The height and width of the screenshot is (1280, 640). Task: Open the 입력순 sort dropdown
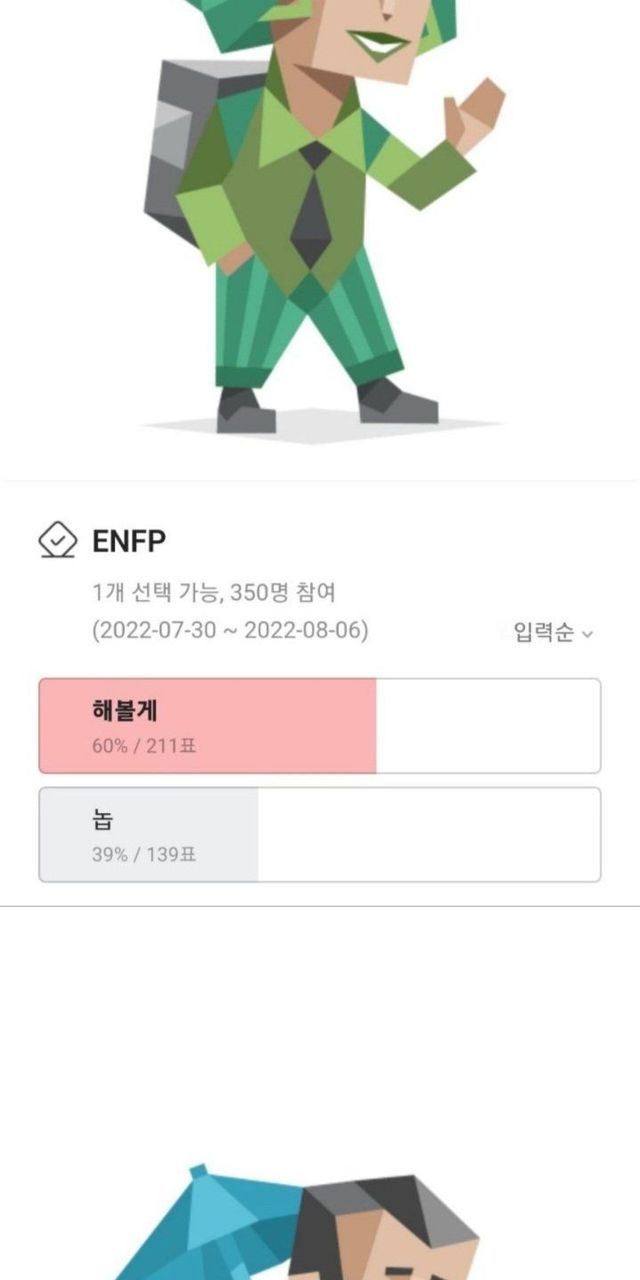tap(552, 633)
